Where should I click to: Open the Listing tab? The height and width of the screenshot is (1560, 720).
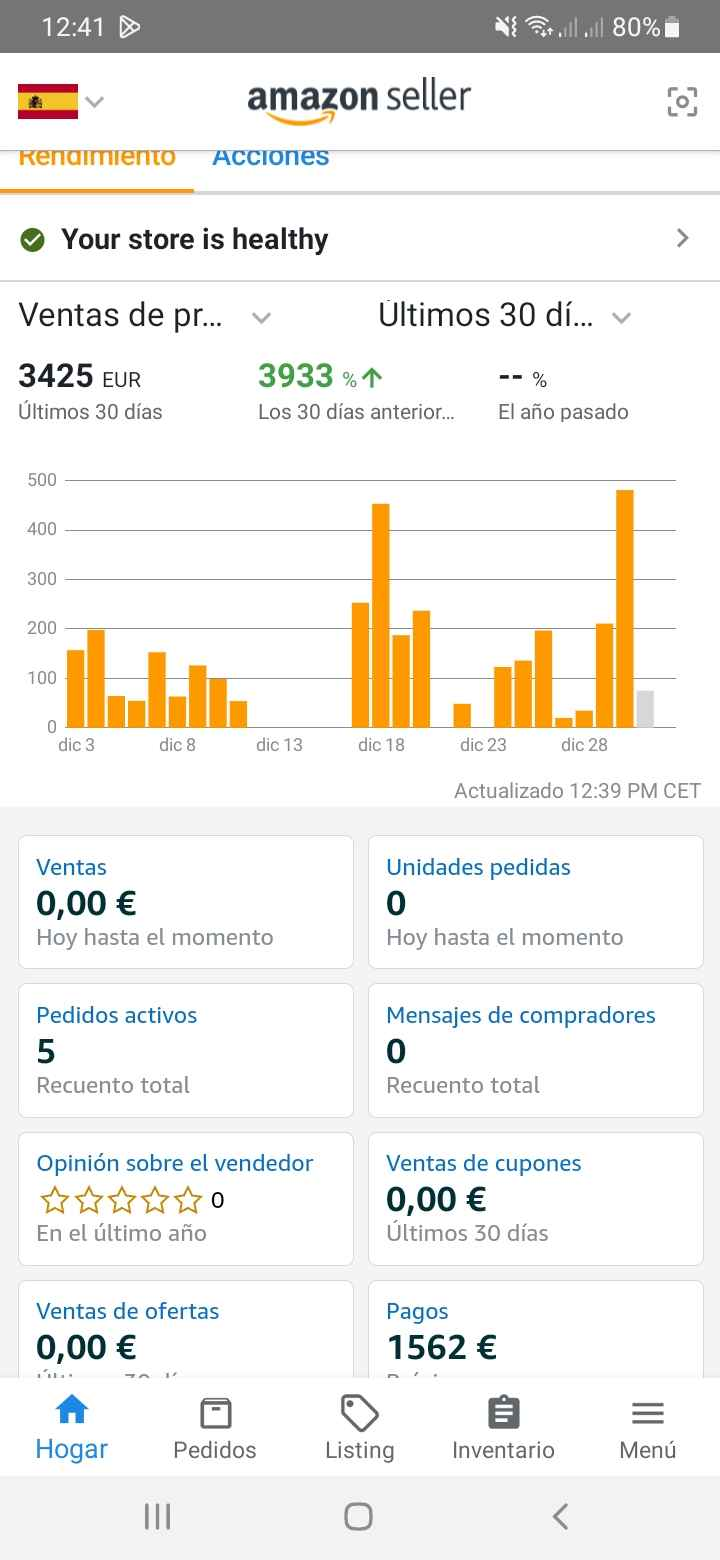[x=360, y=1428]
